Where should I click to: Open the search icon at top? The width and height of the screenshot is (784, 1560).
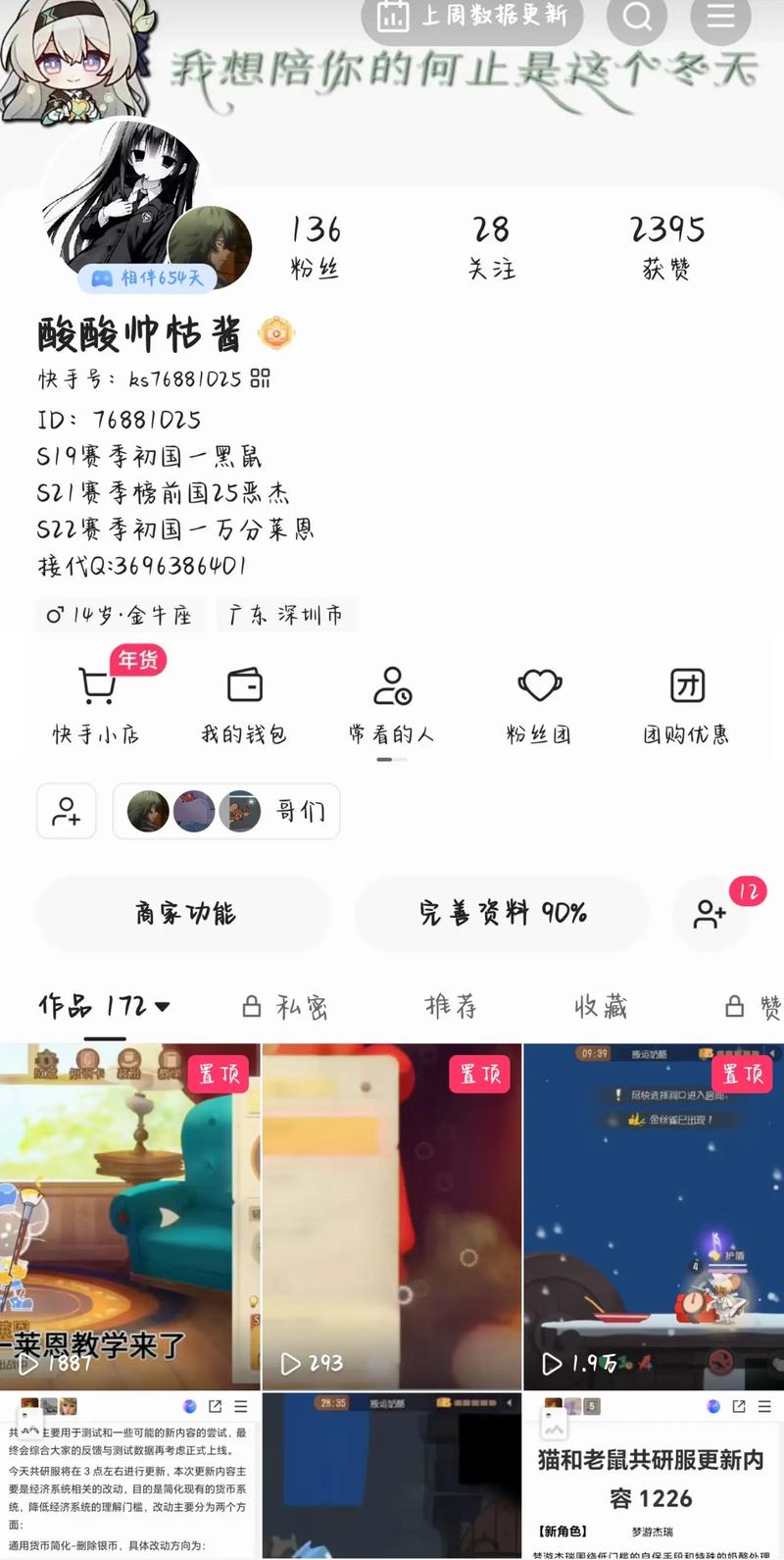[637, 17]
